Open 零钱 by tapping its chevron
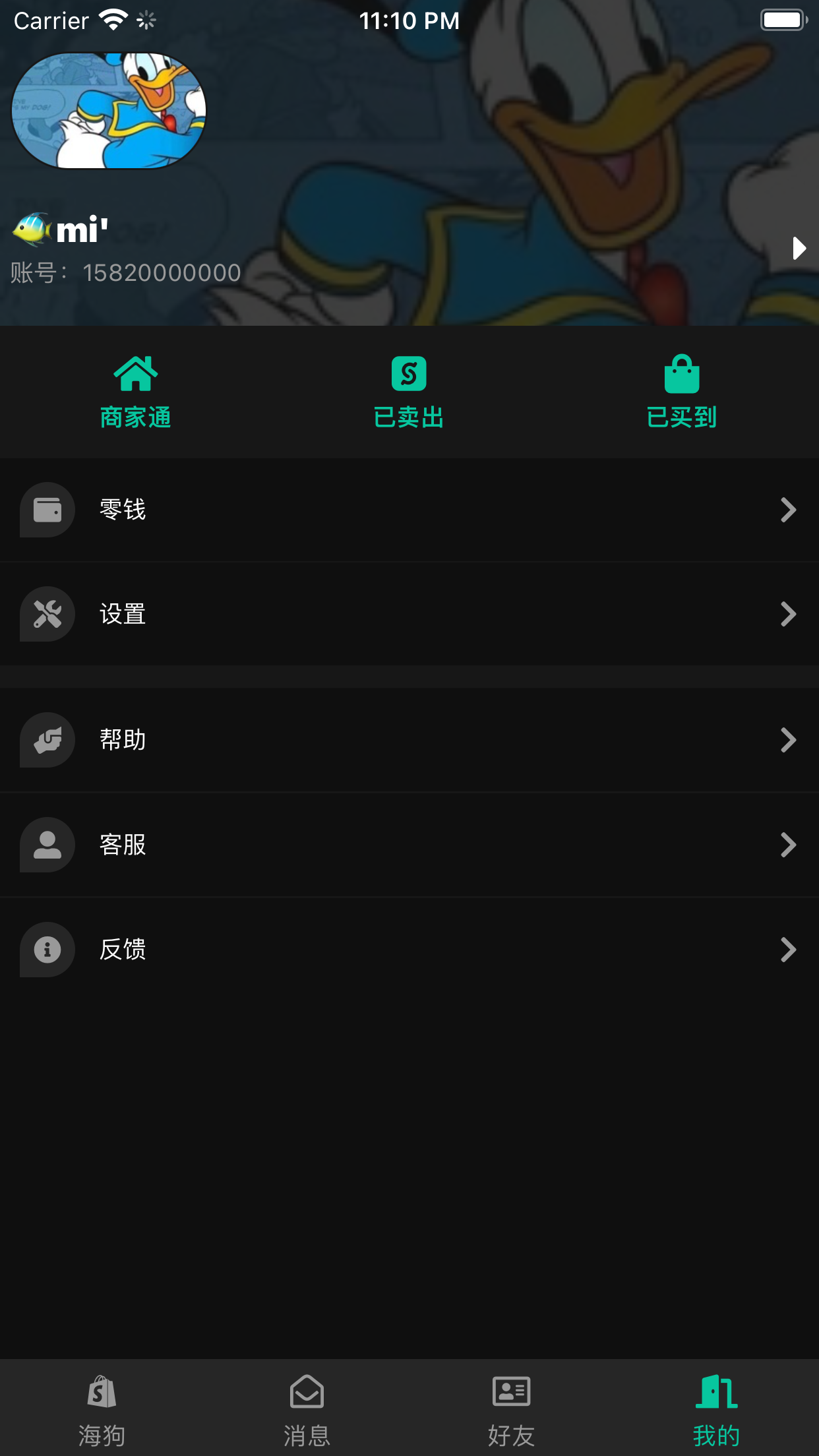Viewport: 819px width, 1456px height. [789, 509]
